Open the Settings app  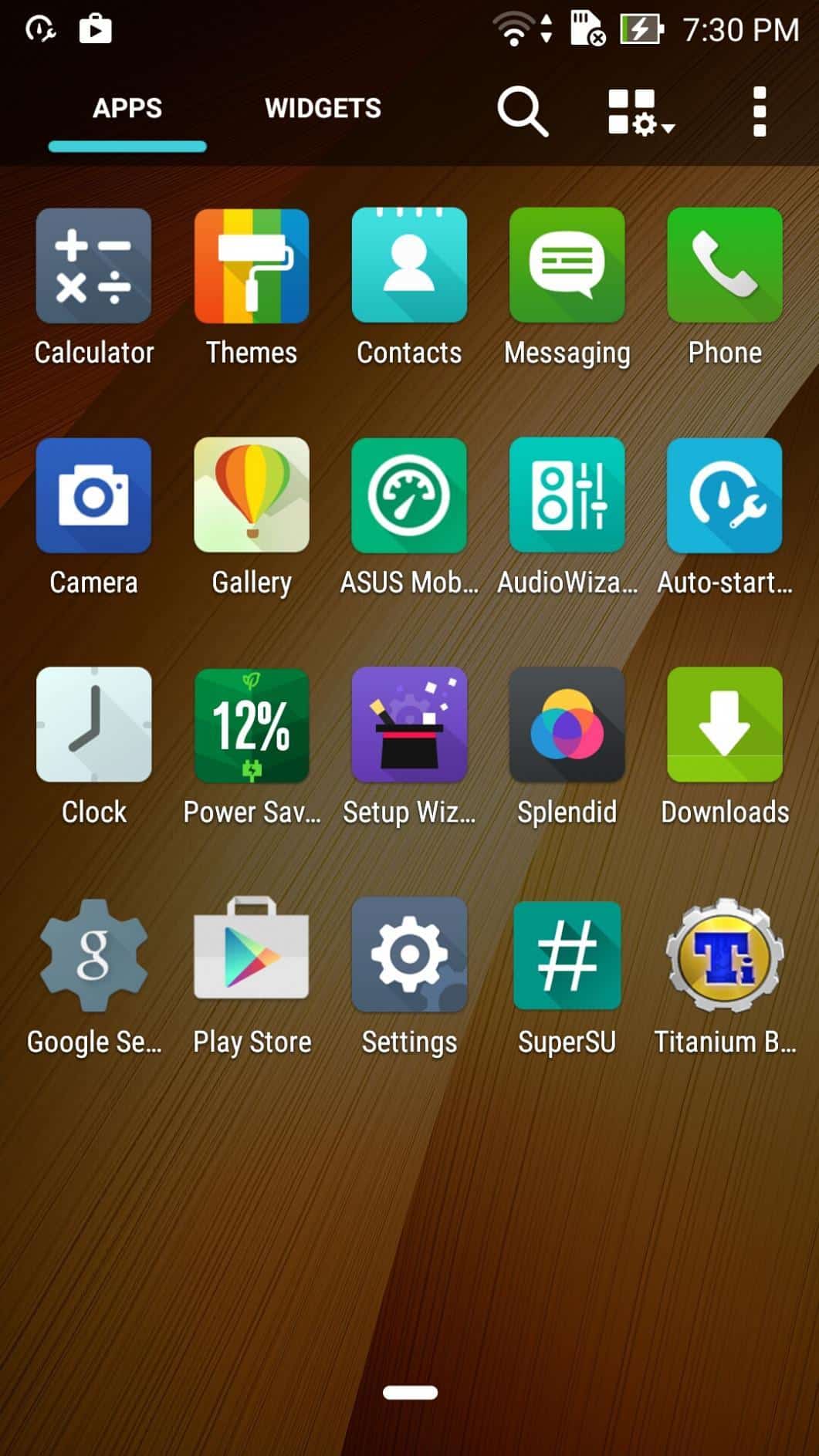(409, 954)
